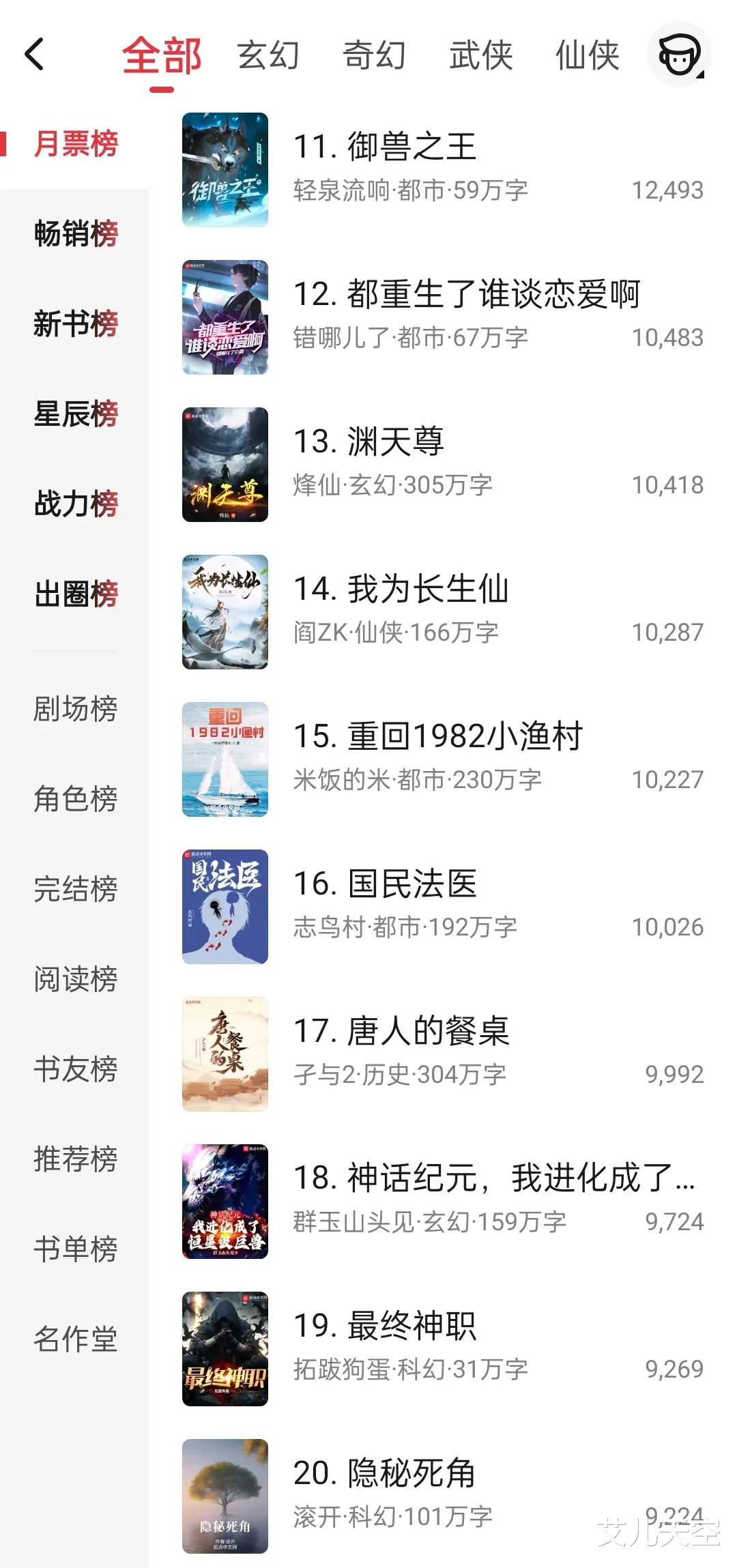
Task: Switch to the 玄幻 genre tab
Action: (268, 55)
